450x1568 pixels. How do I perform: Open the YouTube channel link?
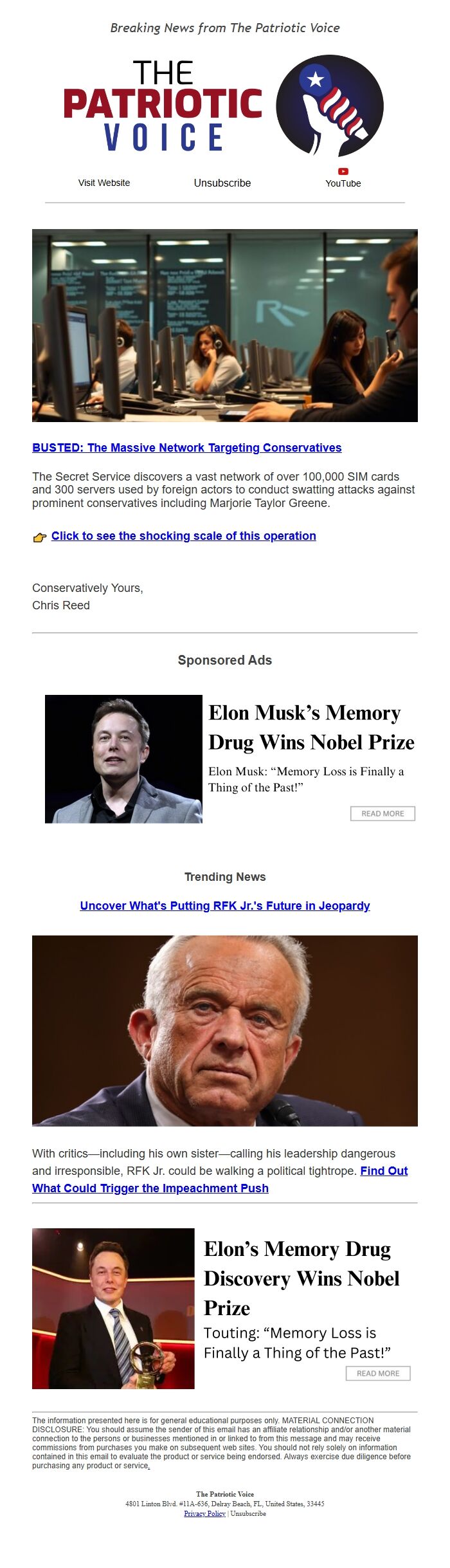(343, 179)
